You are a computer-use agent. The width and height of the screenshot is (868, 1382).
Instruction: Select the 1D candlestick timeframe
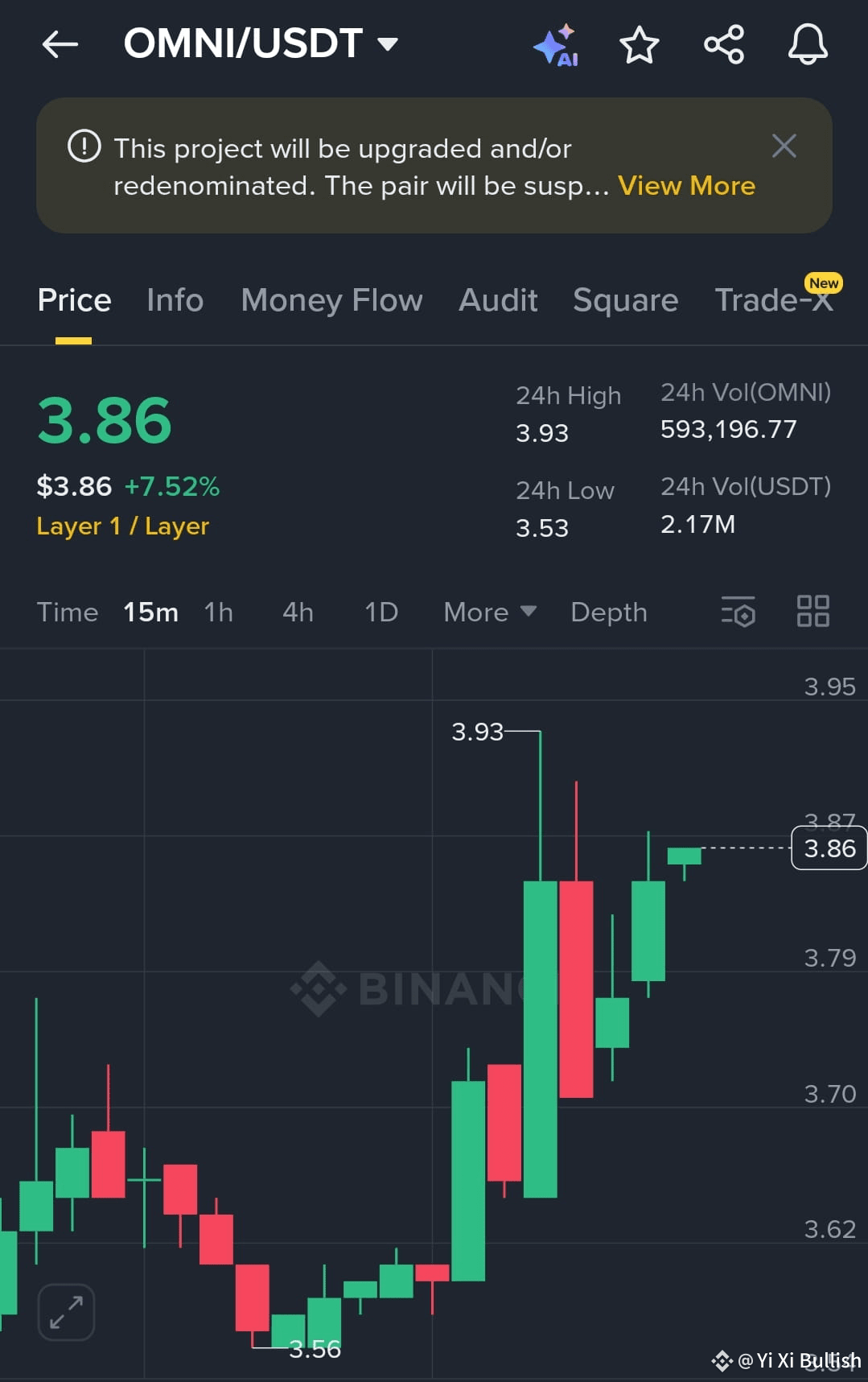(381, 612)
